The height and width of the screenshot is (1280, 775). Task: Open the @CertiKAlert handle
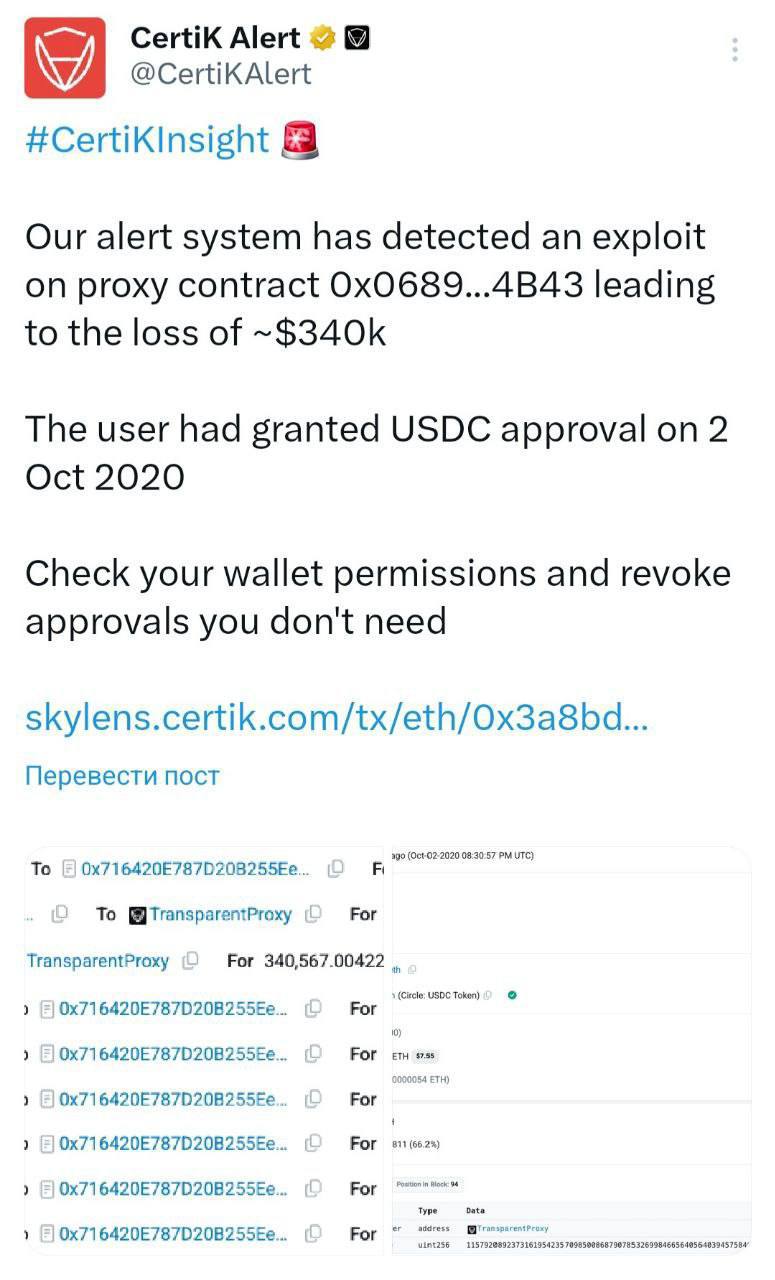click(x=221, y=74)
